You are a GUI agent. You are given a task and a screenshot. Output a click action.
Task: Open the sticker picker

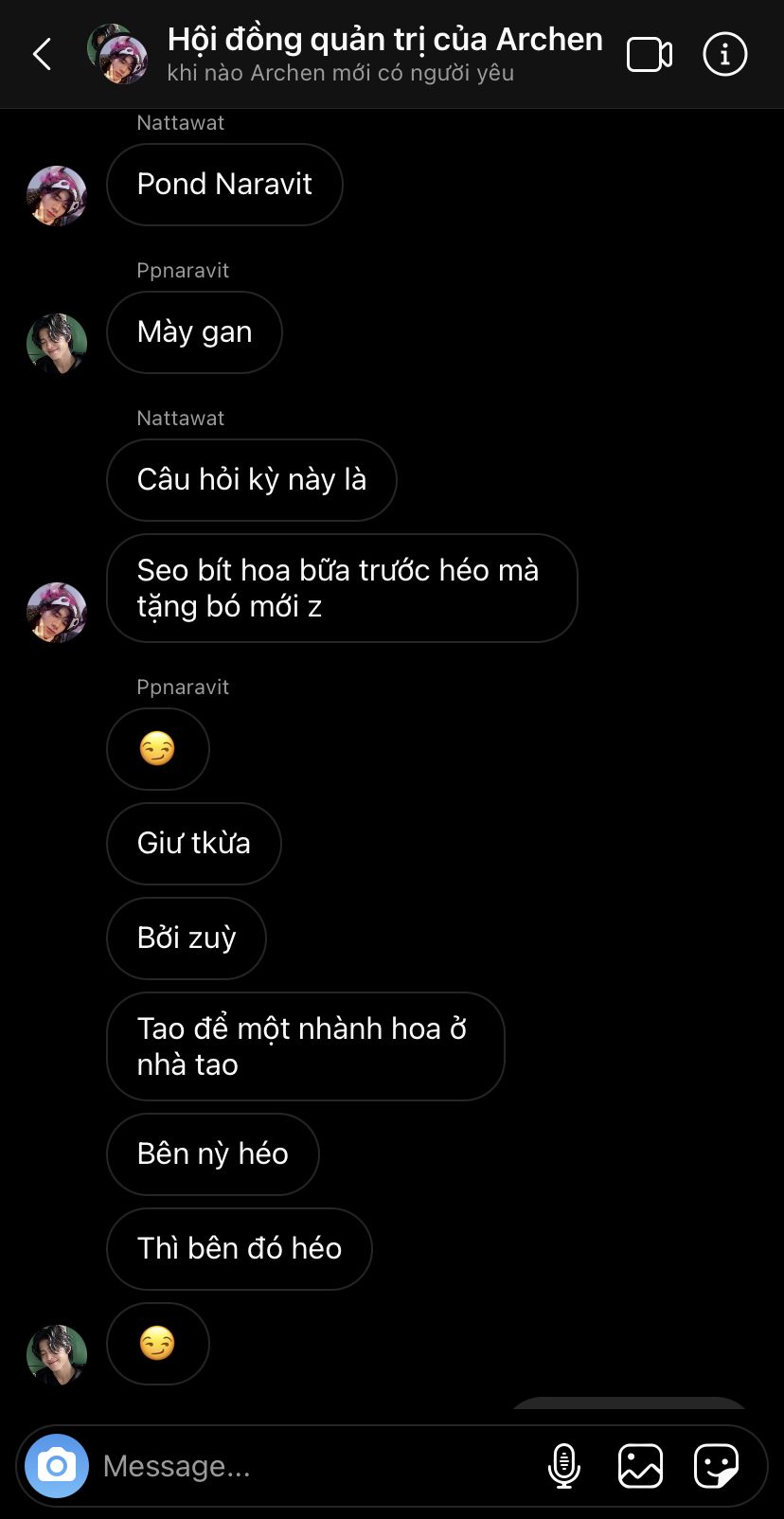coord(716,1466)
